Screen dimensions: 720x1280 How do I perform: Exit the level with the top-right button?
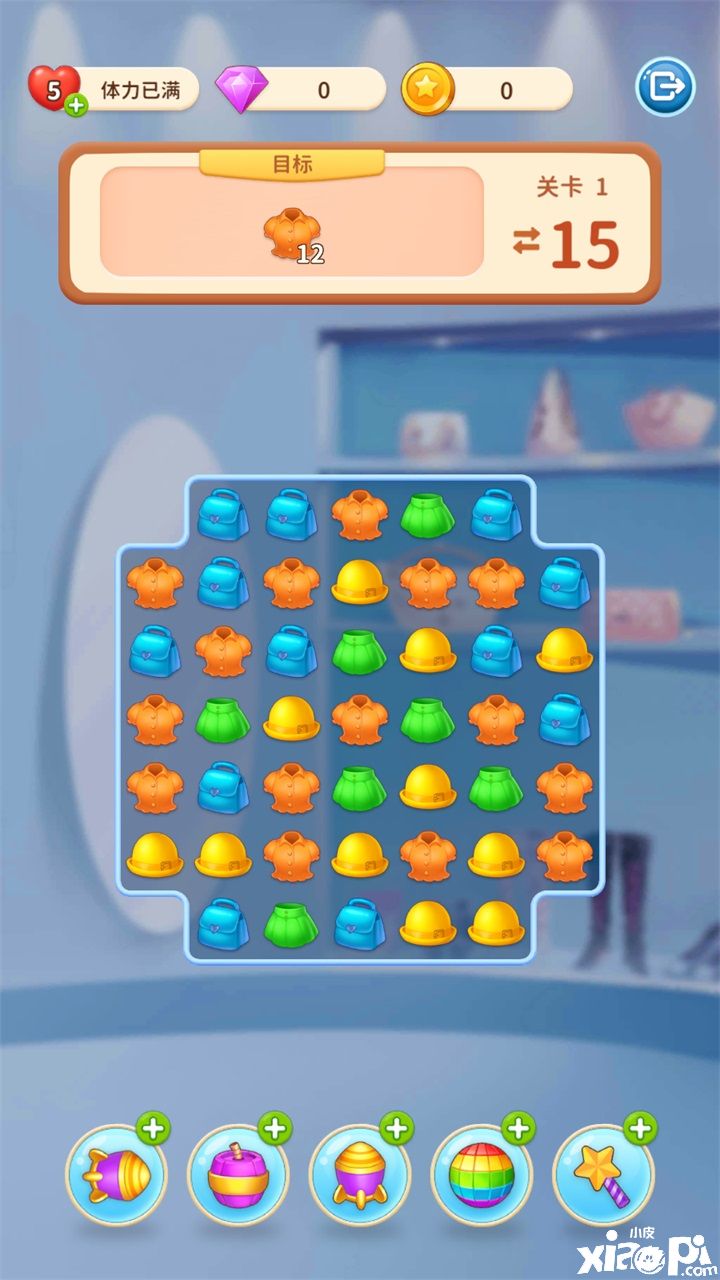(665, 88)
